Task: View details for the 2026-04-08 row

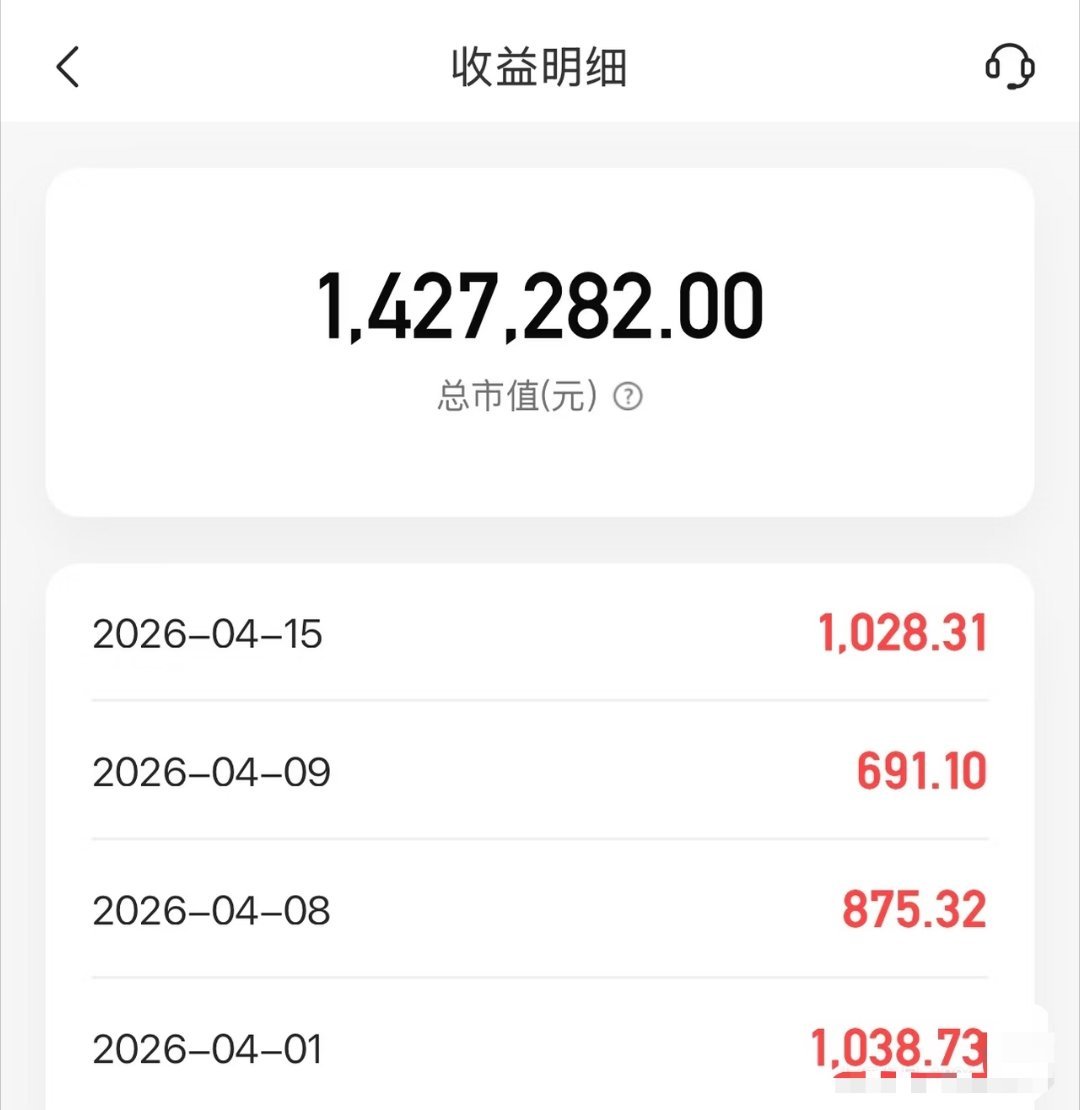Action: pos(540,910)
